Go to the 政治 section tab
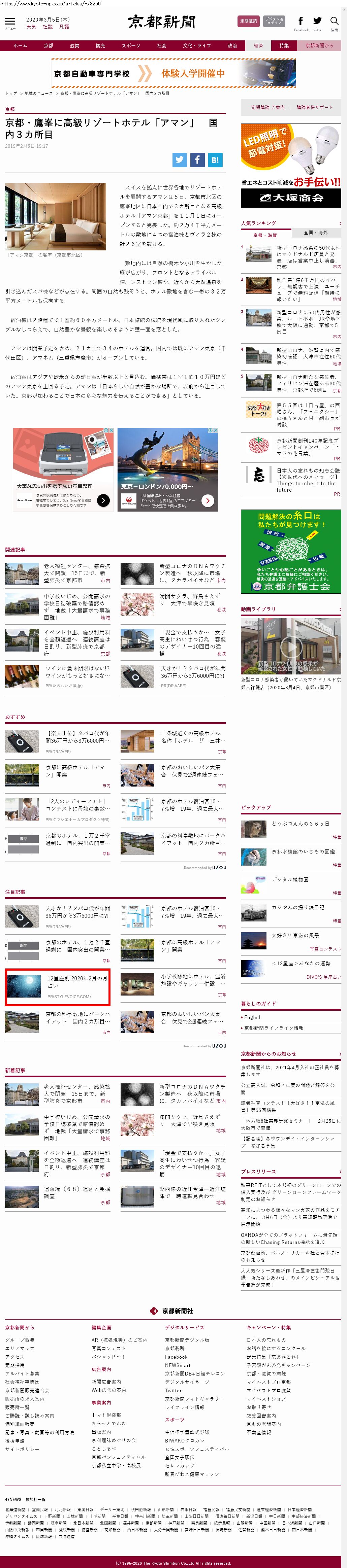This screenshot has height=1568, width=347. coord(232,46)
